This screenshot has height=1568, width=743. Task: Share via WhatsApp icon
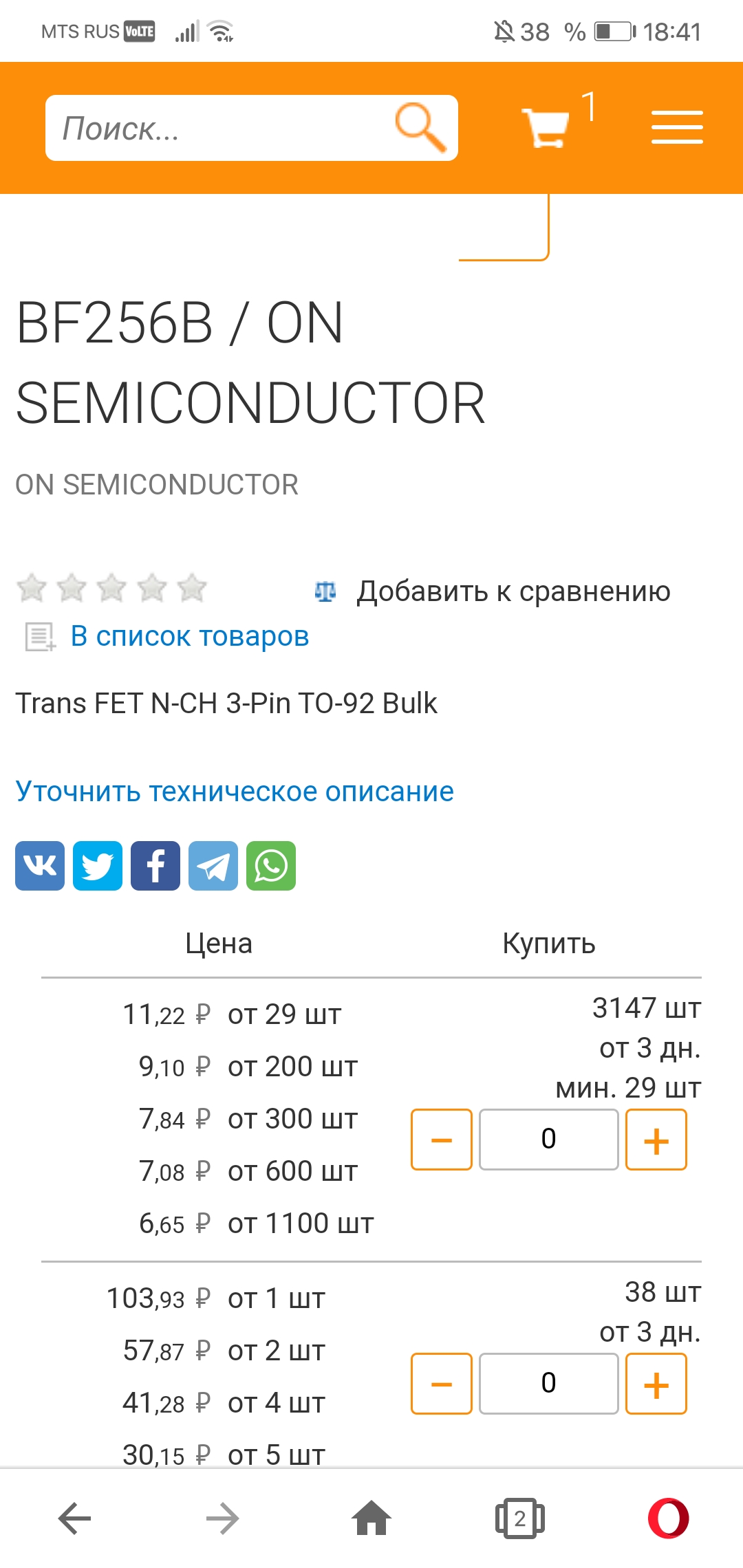click(271, 866)
